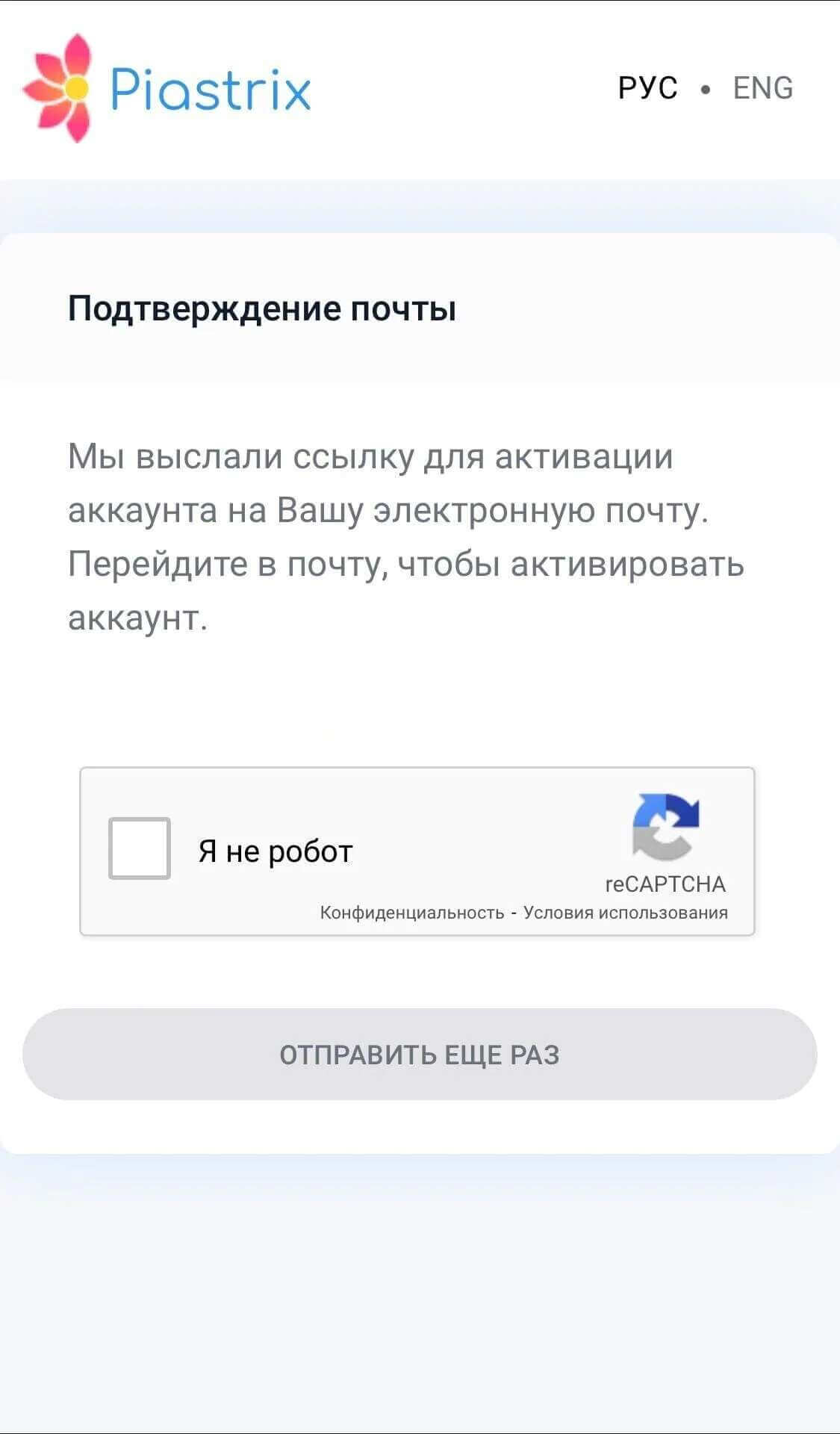840x1434 pixels.
Task: Switch language to ENG
Action: coord(762,88)
